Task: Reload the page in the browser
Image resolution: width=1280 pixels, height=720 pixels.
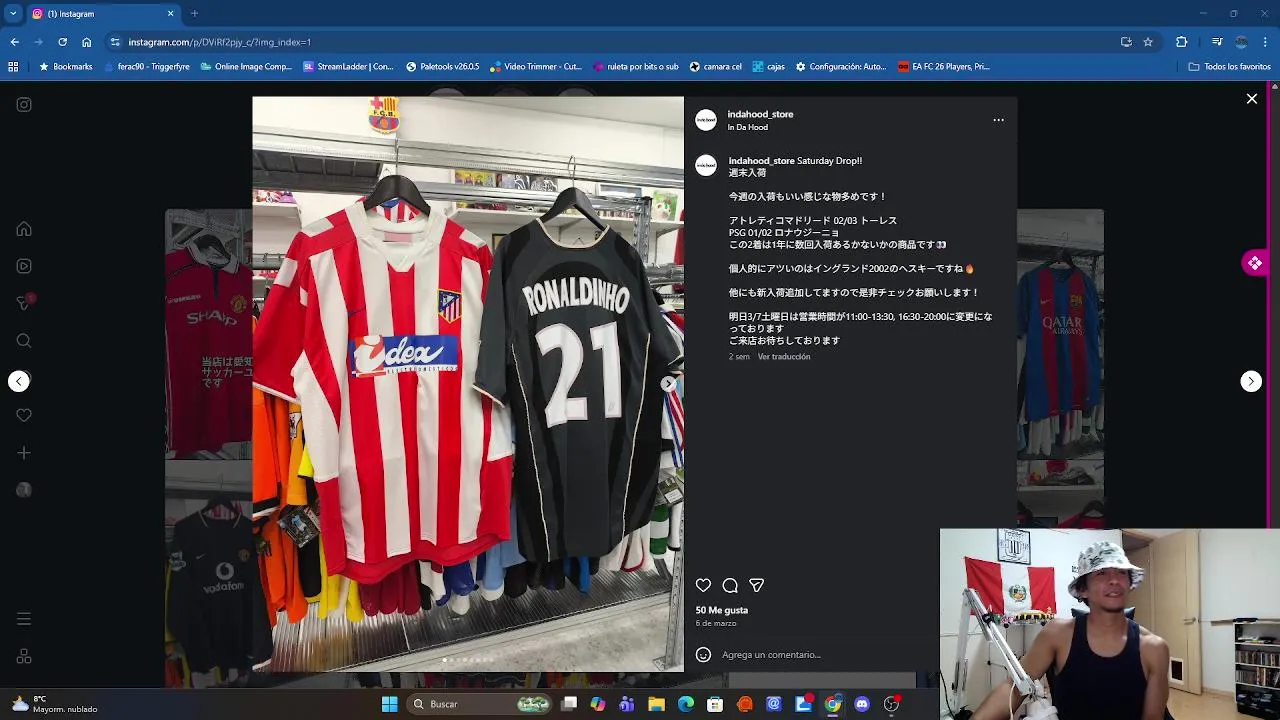Action: coord(62,42)
